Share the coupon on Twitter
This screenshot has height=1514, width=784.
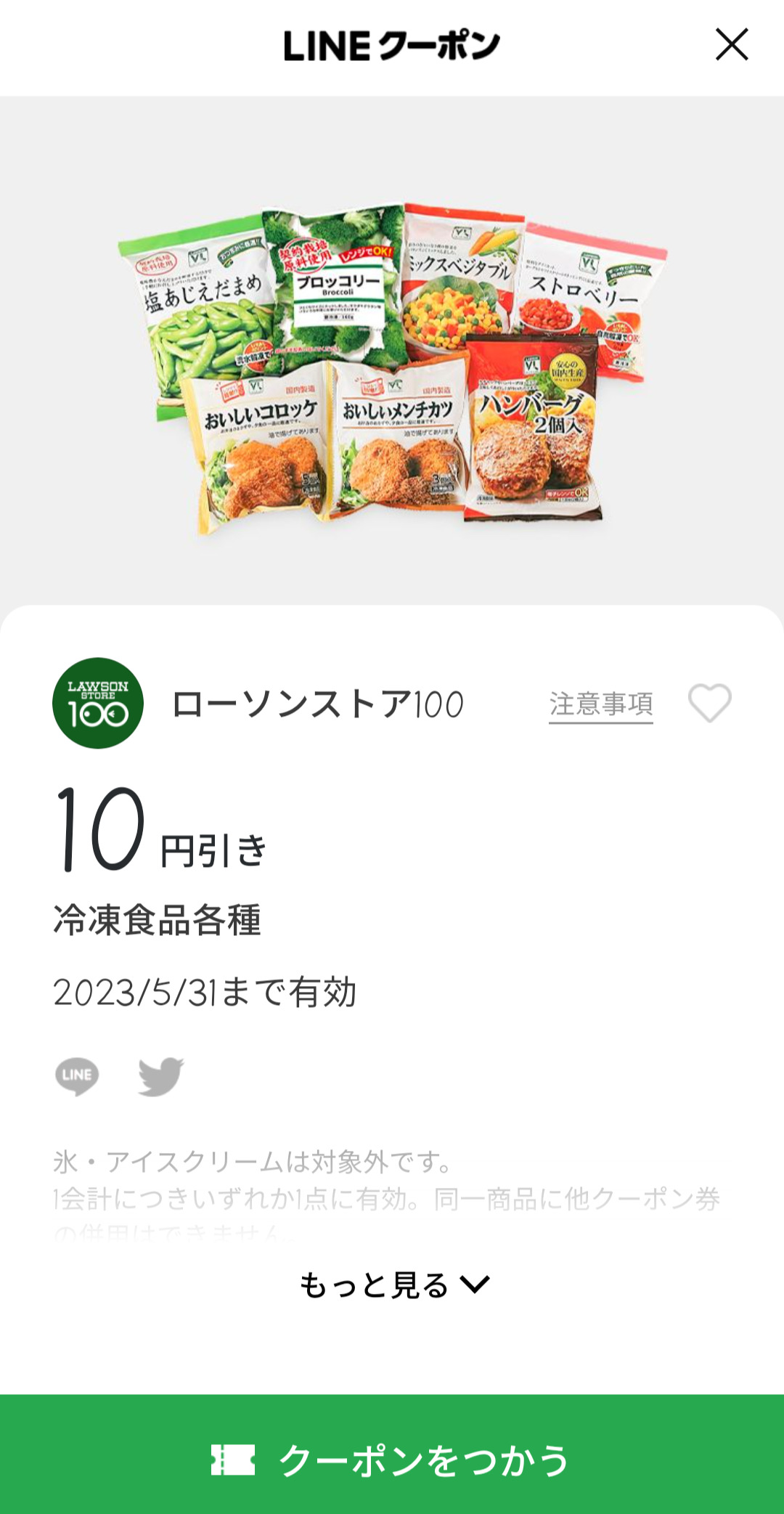tap(160, 1075)
